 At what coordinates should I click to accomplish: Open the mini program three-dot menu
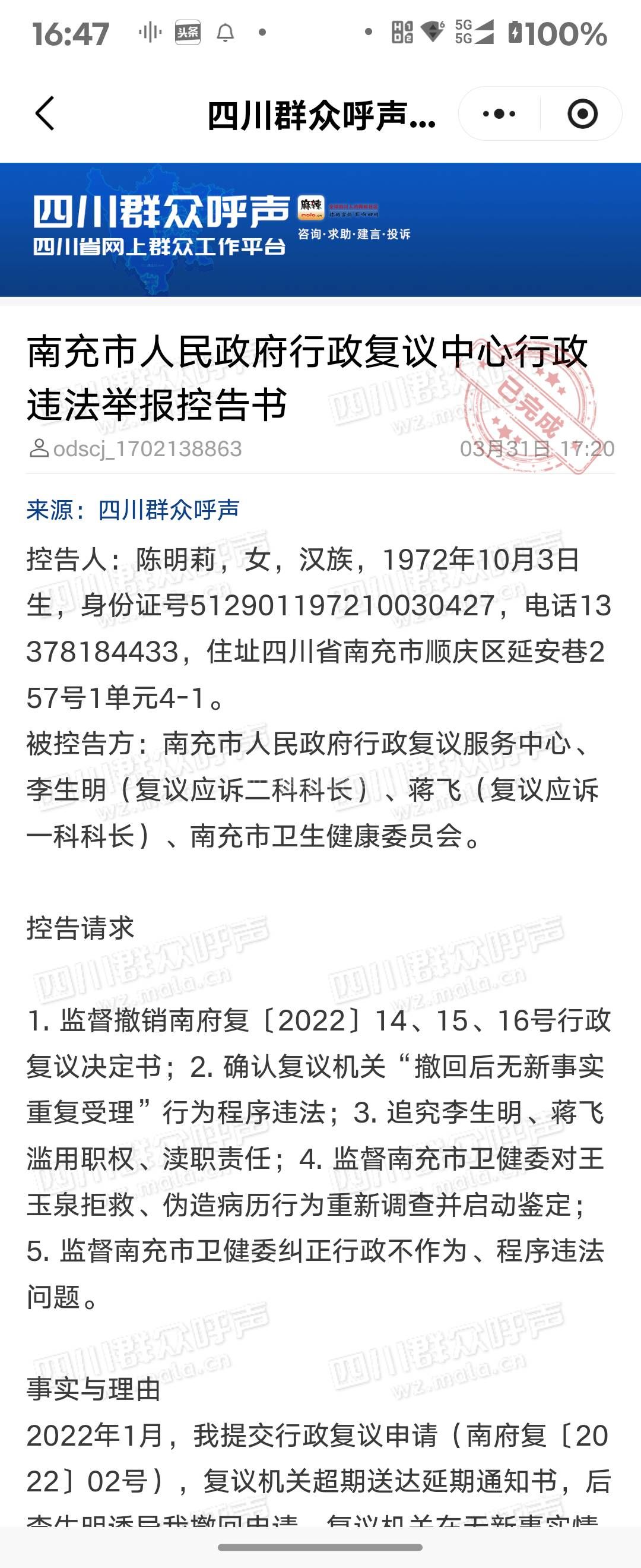click(499, 114)
